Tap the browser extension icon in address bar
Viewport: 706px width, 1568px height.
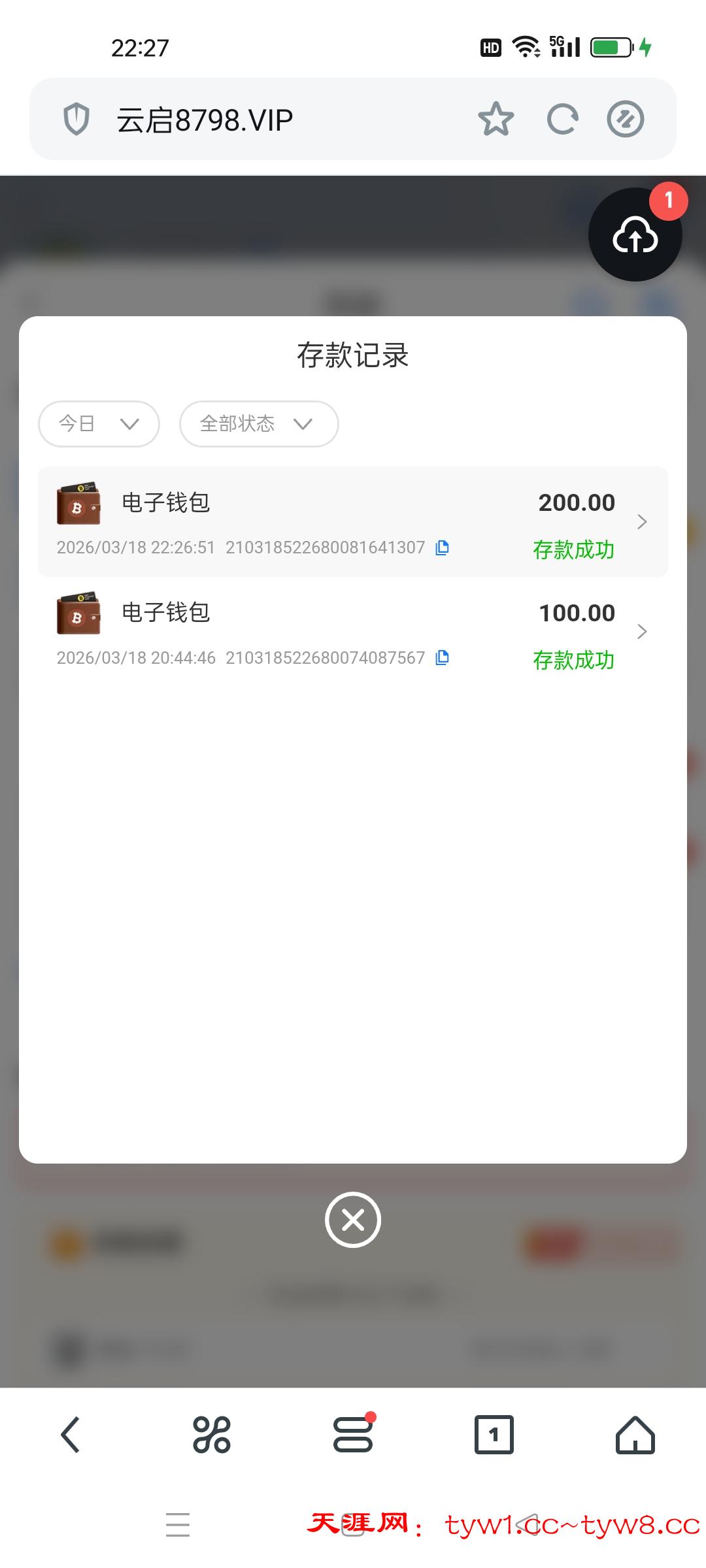coord(626,119)
